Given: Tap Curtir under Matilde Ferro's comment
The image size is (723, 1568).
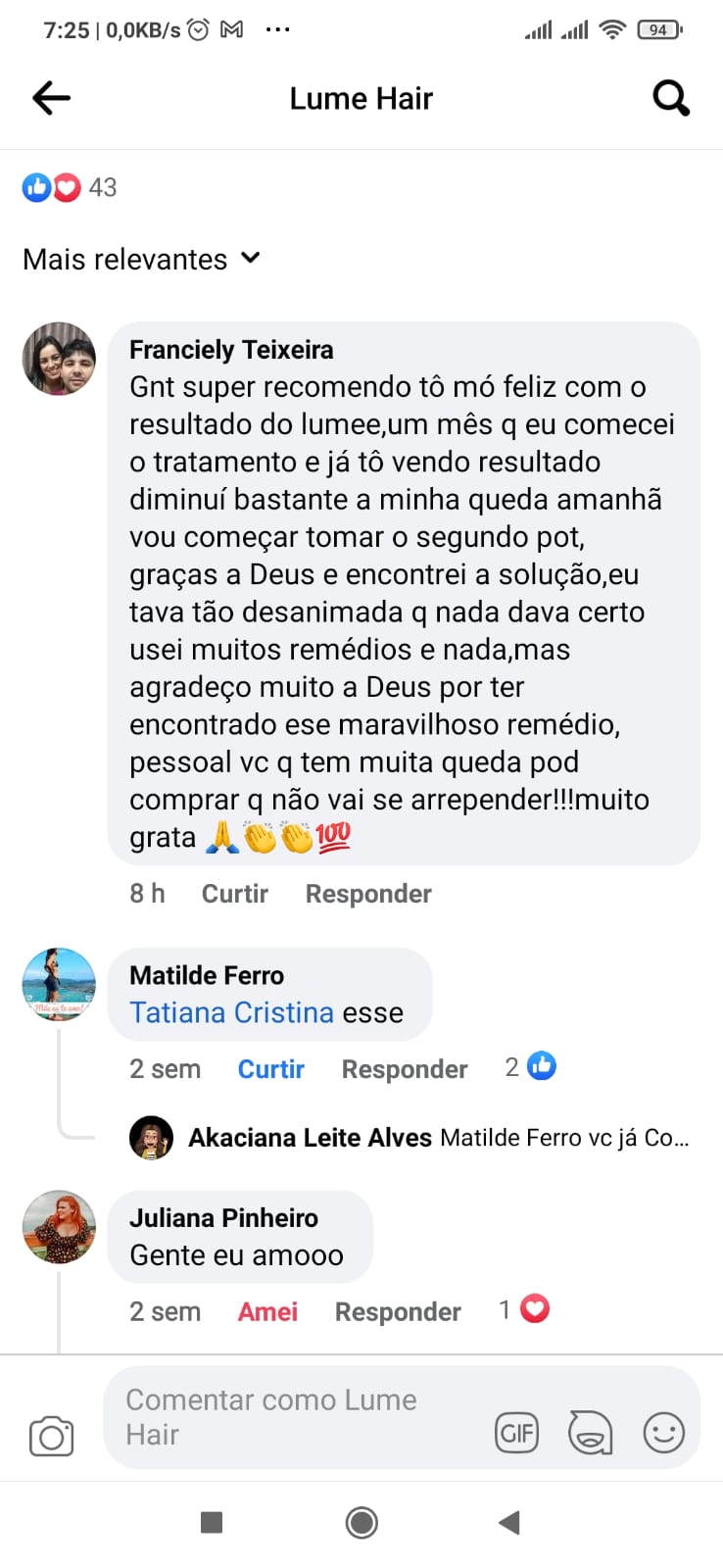Looking at the screenshot, I should pyautogui.click(x=270, y=1069).
